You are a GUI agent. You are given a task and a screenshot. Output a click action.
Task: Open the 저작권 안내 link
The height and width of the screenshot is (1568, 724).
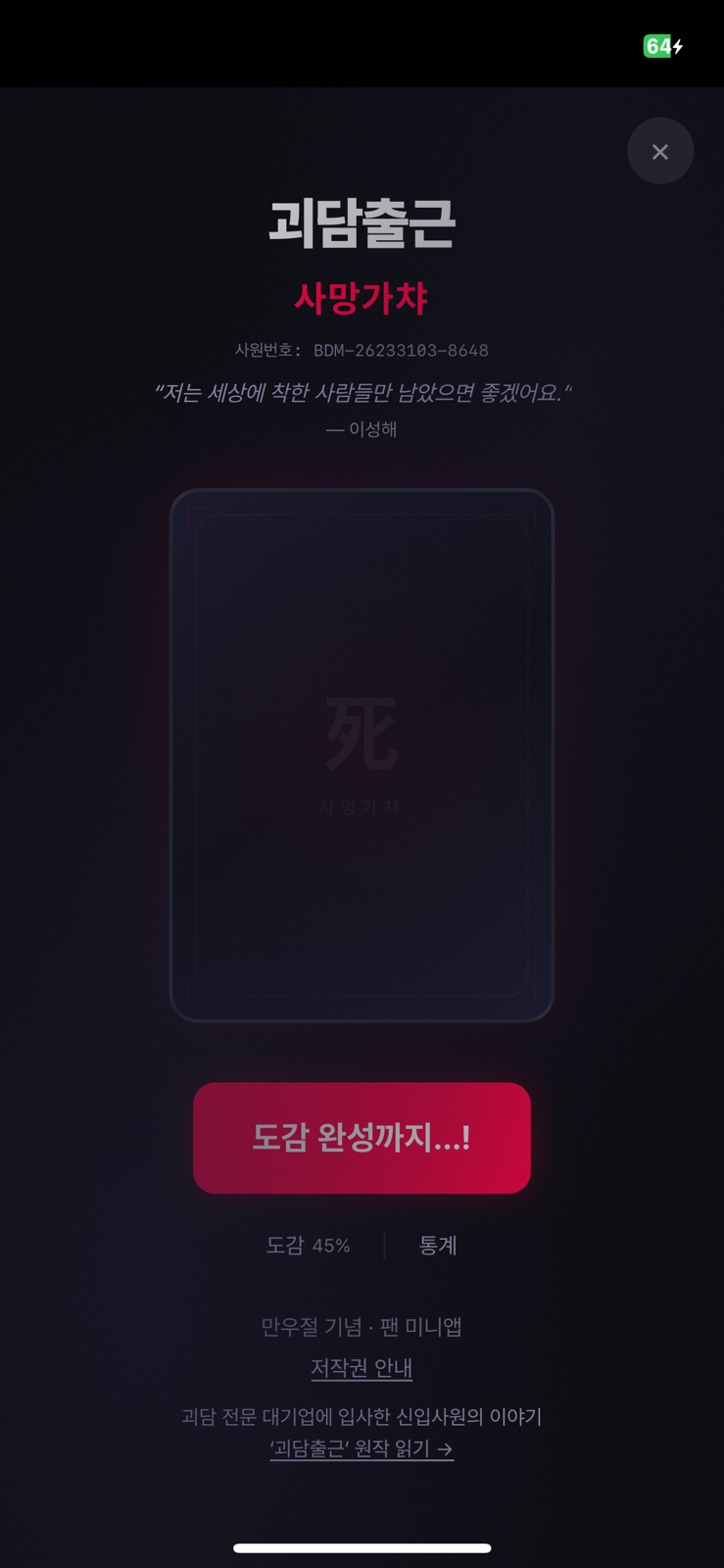[362, 1367]
